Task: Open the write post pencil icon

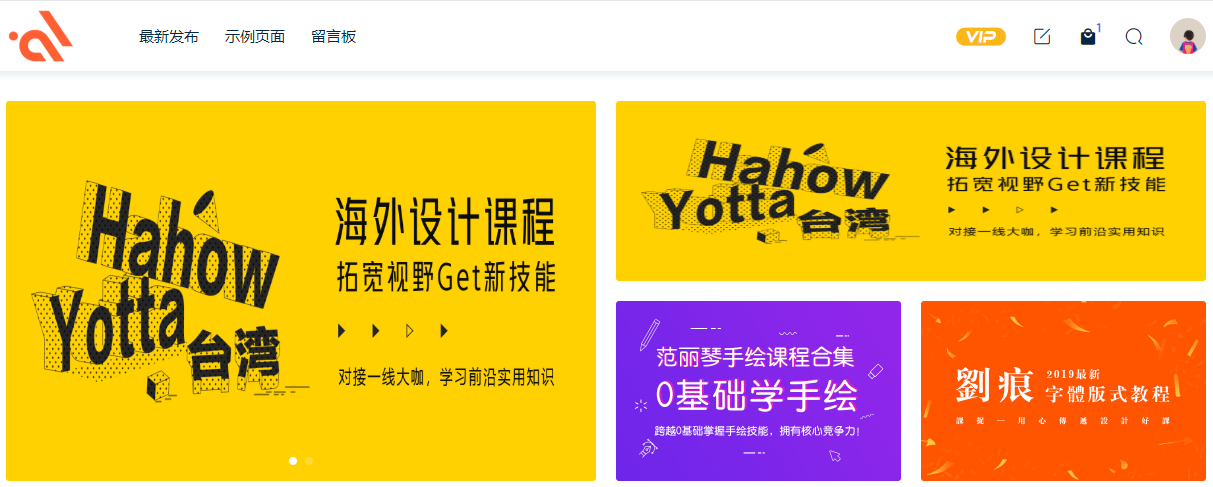Action: (x=1042, y=37)
